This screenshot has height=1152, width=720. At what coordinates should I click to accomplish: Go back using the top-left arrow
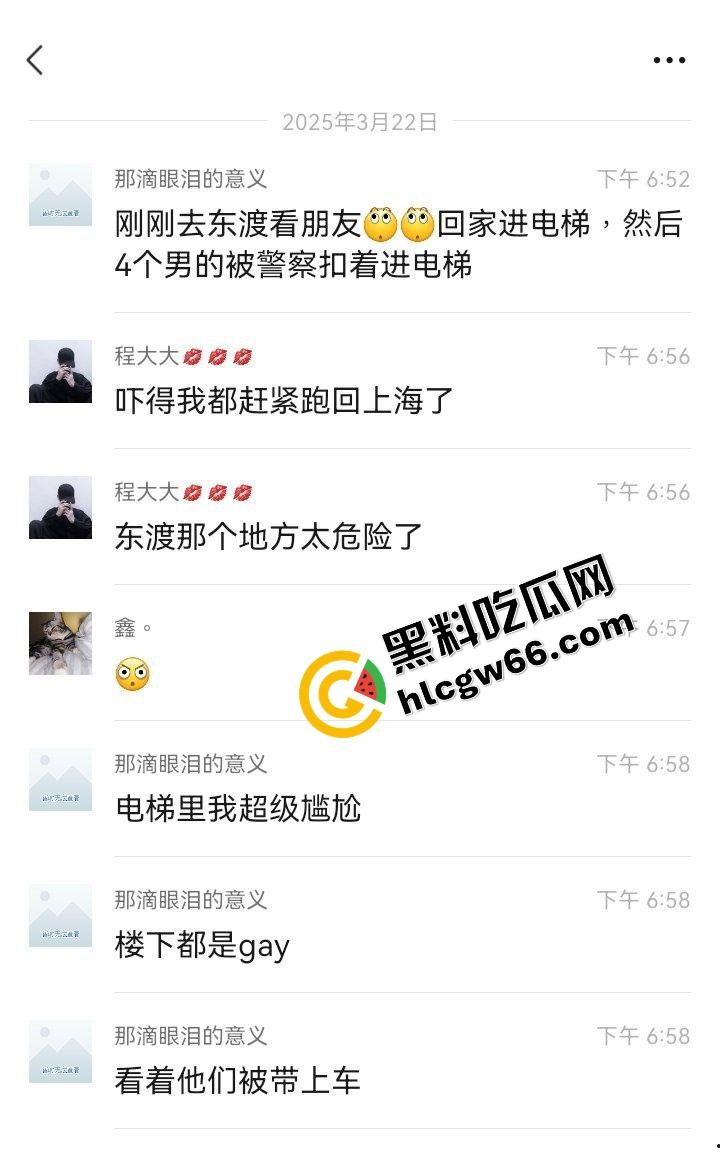tap(35, 60)
